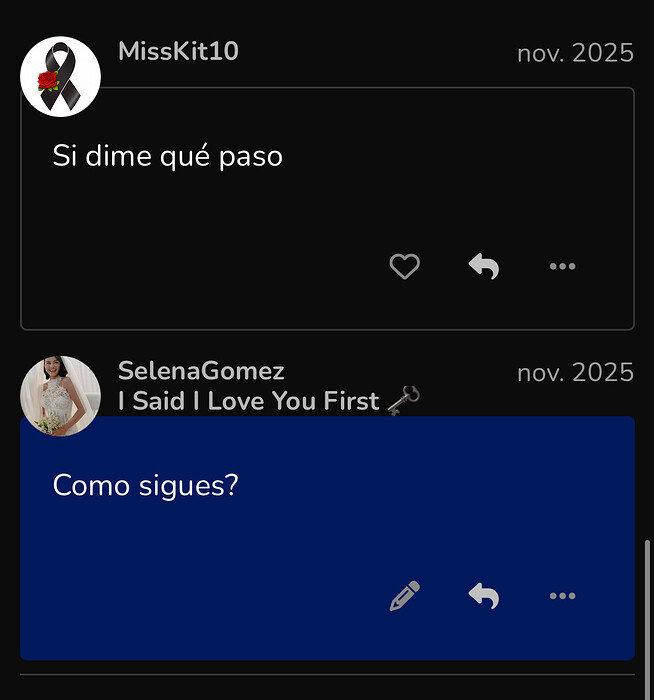This screenshot has height=700, width=654.
Task: Reply to MissKit10's comment
Action: coord(484,267)
